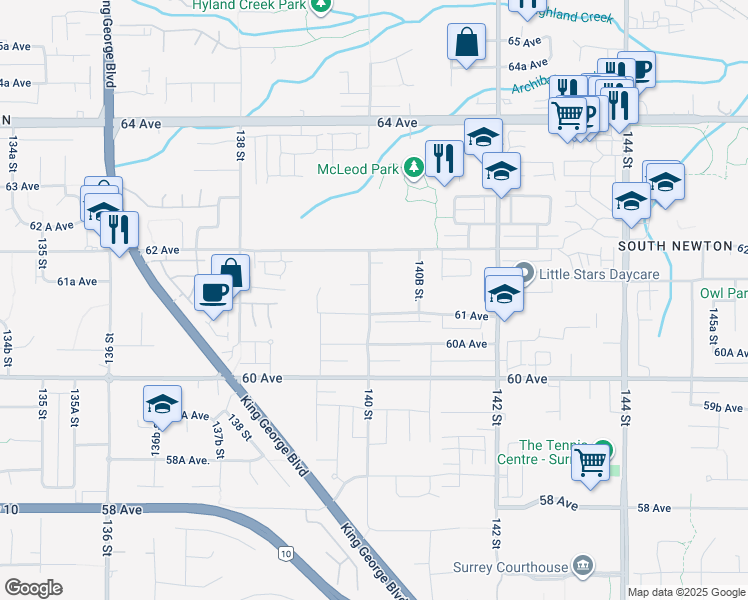This screenshot has width=748, height=600.
Task: Open the restaurant marker next to McLeod Park
Action: coord(444,159)
